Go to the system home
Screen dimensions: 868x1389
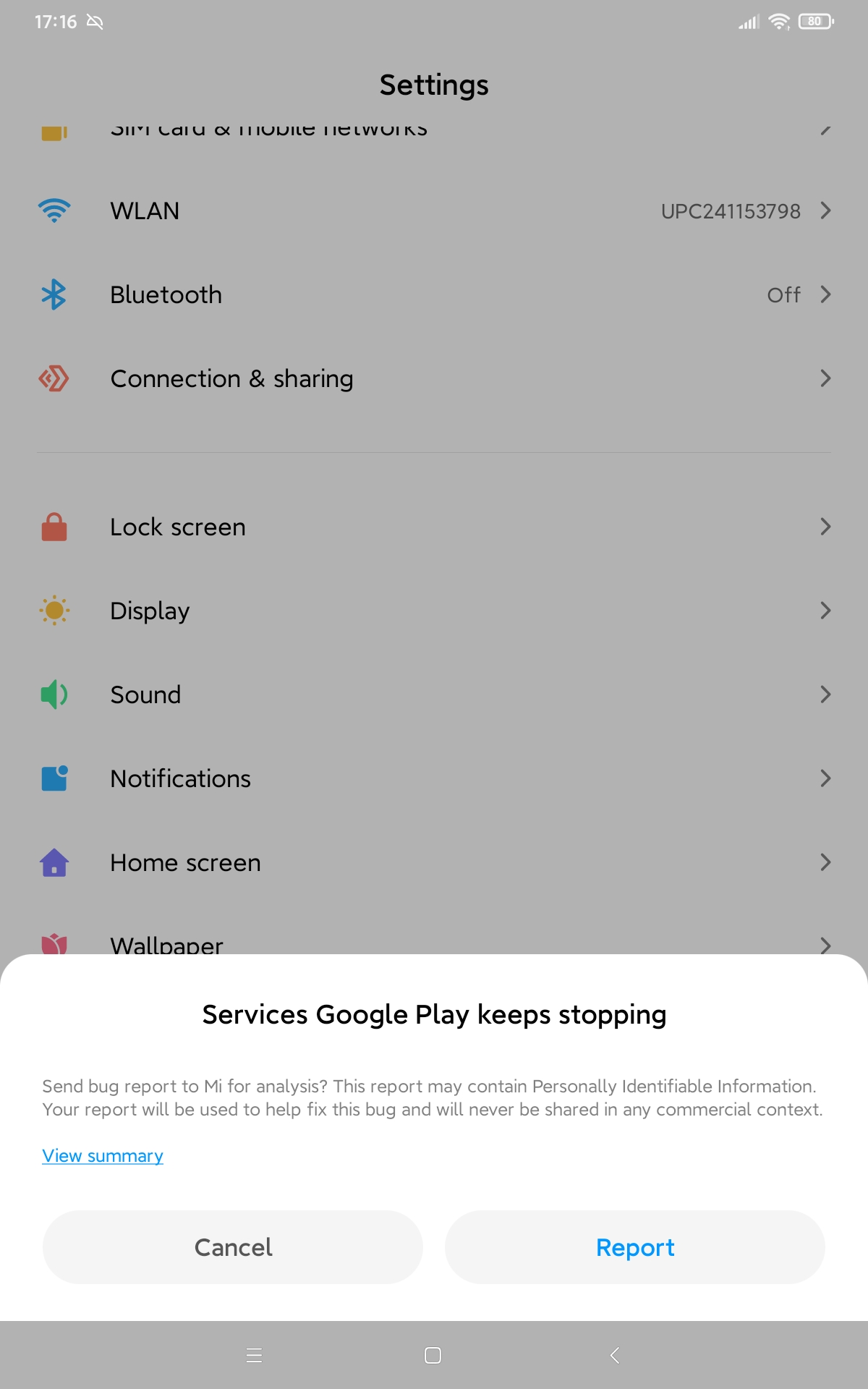point(433,1355)
